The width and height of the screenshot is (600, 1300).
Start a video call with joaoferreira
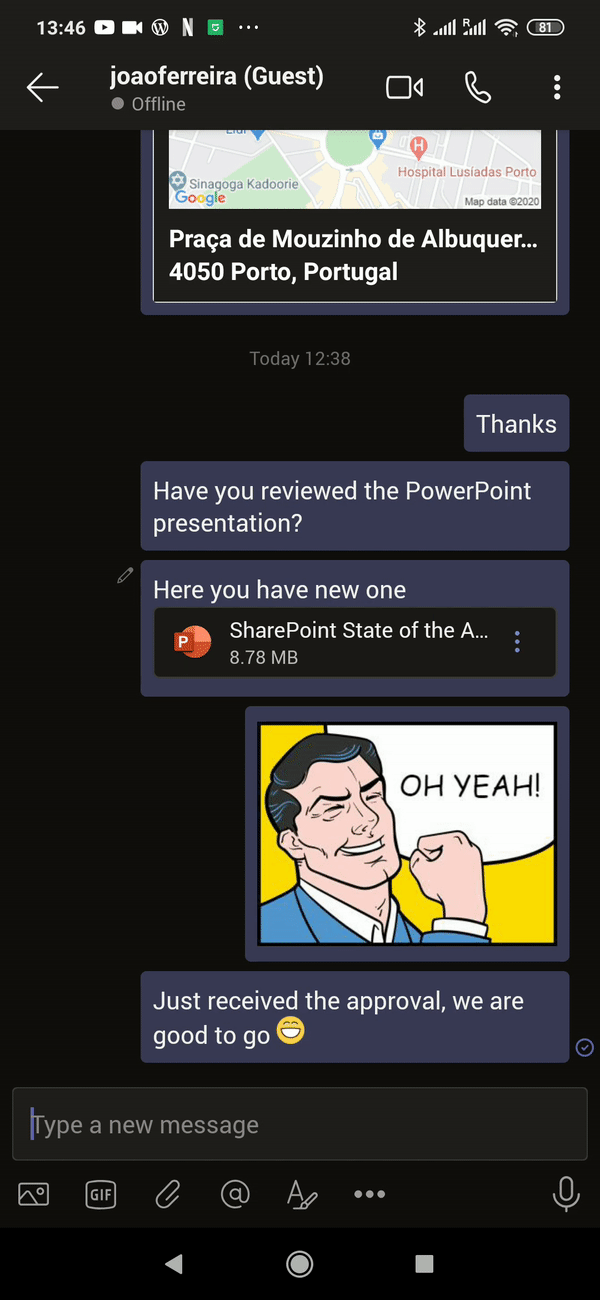click(x=404, y=88)
